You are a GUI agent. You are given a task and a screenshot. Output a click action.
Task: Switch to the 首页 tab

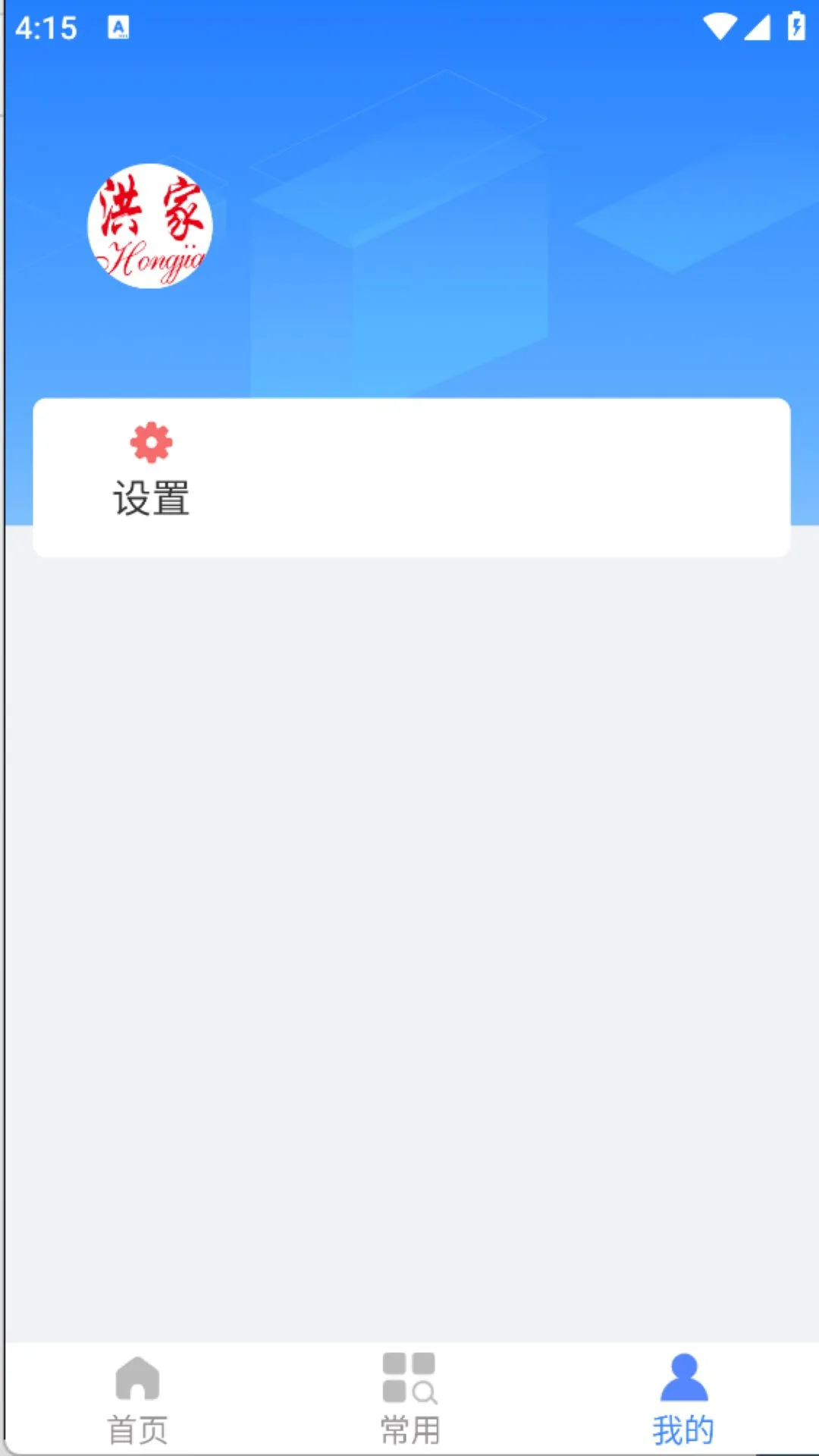click(136, 1403)
